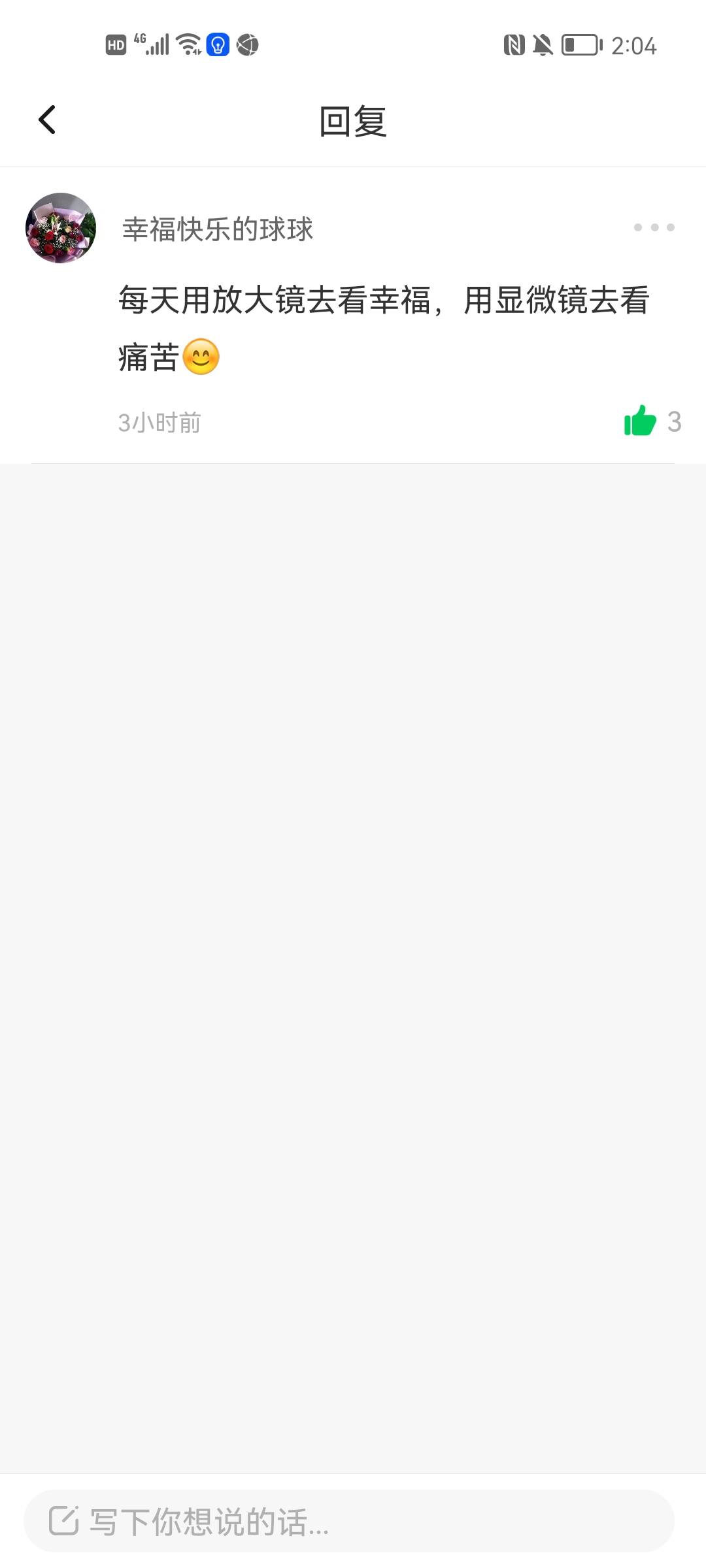The width and height of the screenshot is (706, 1568).
Task: Go back from the 回复 page
Action: coord(47,120)
